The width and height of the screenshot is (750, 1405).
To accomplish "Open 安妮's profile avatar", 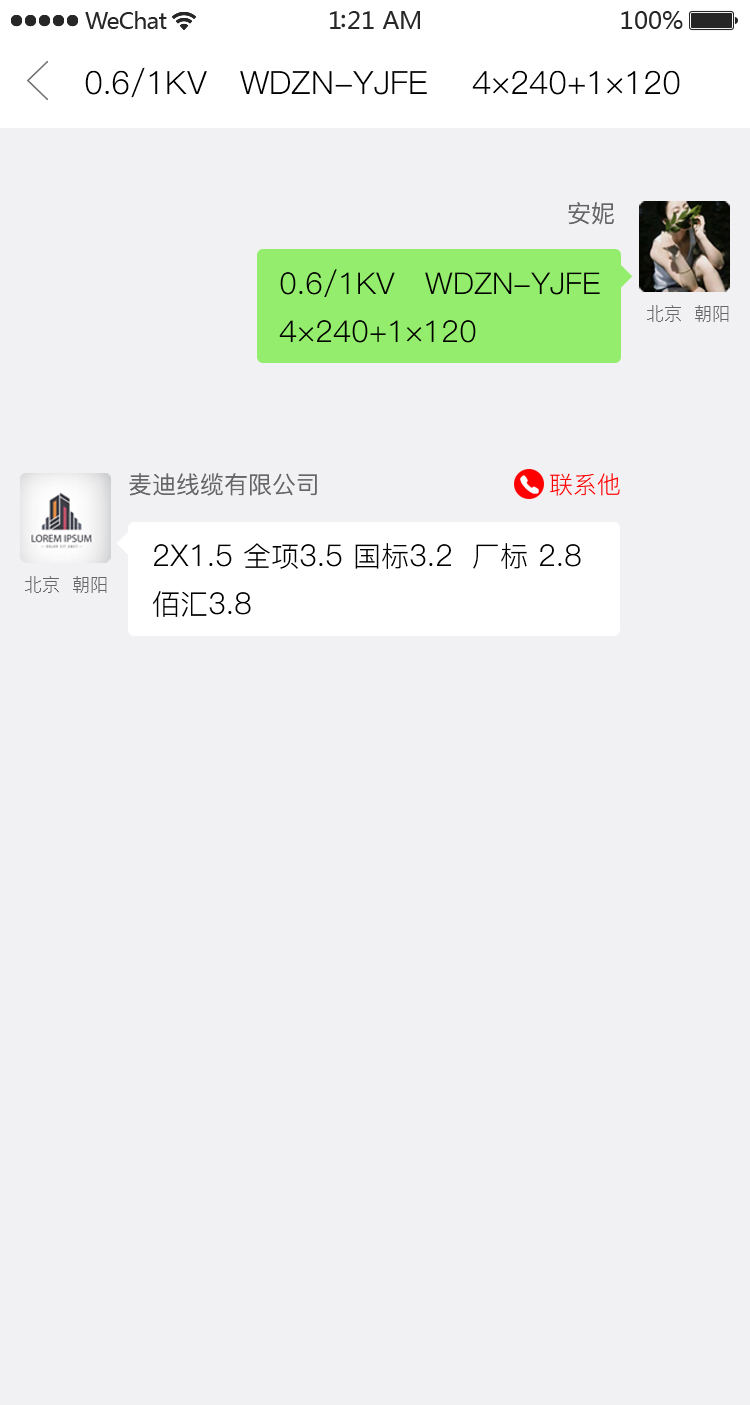I will tap(684, 246).
